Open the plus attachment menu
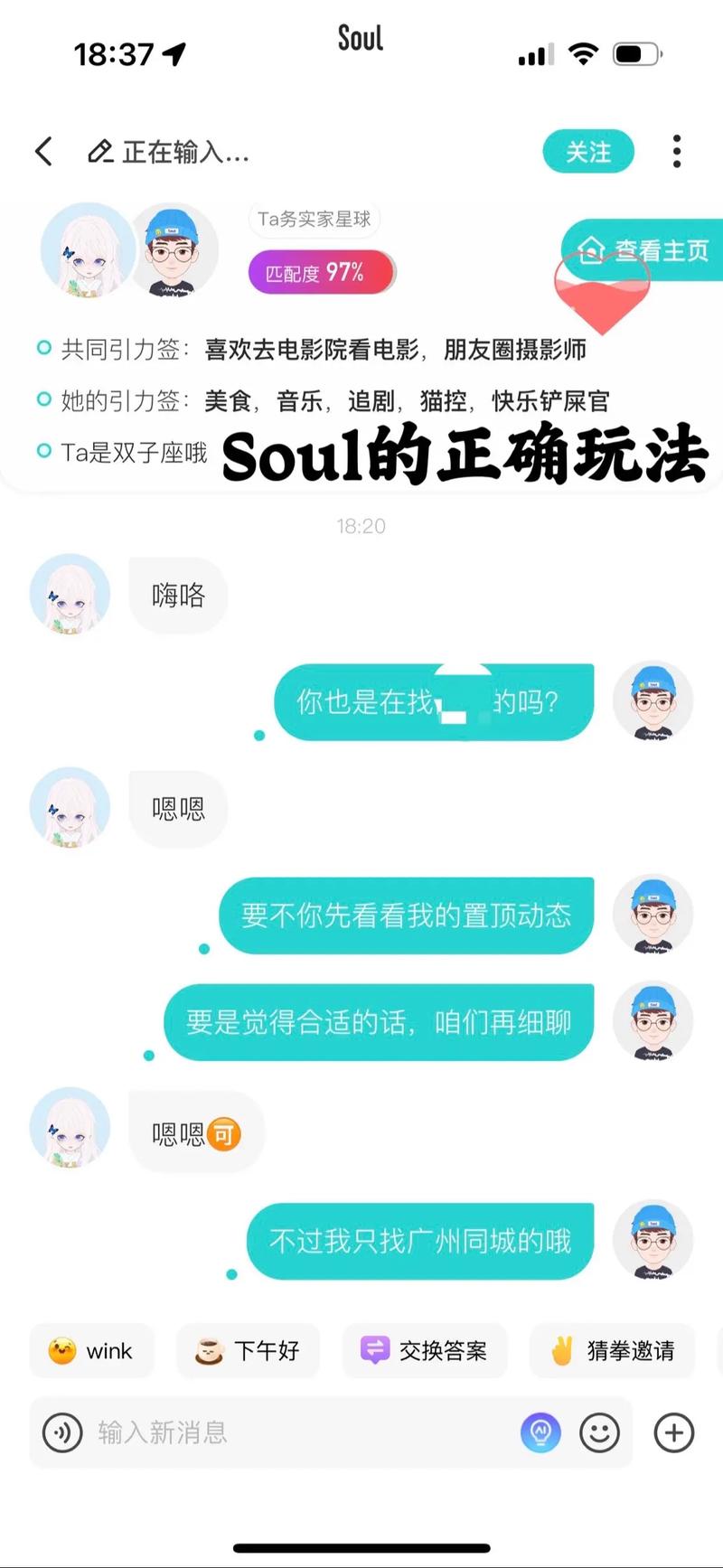The height and width of the screenshot is (1568, 723). [673, 1432]
